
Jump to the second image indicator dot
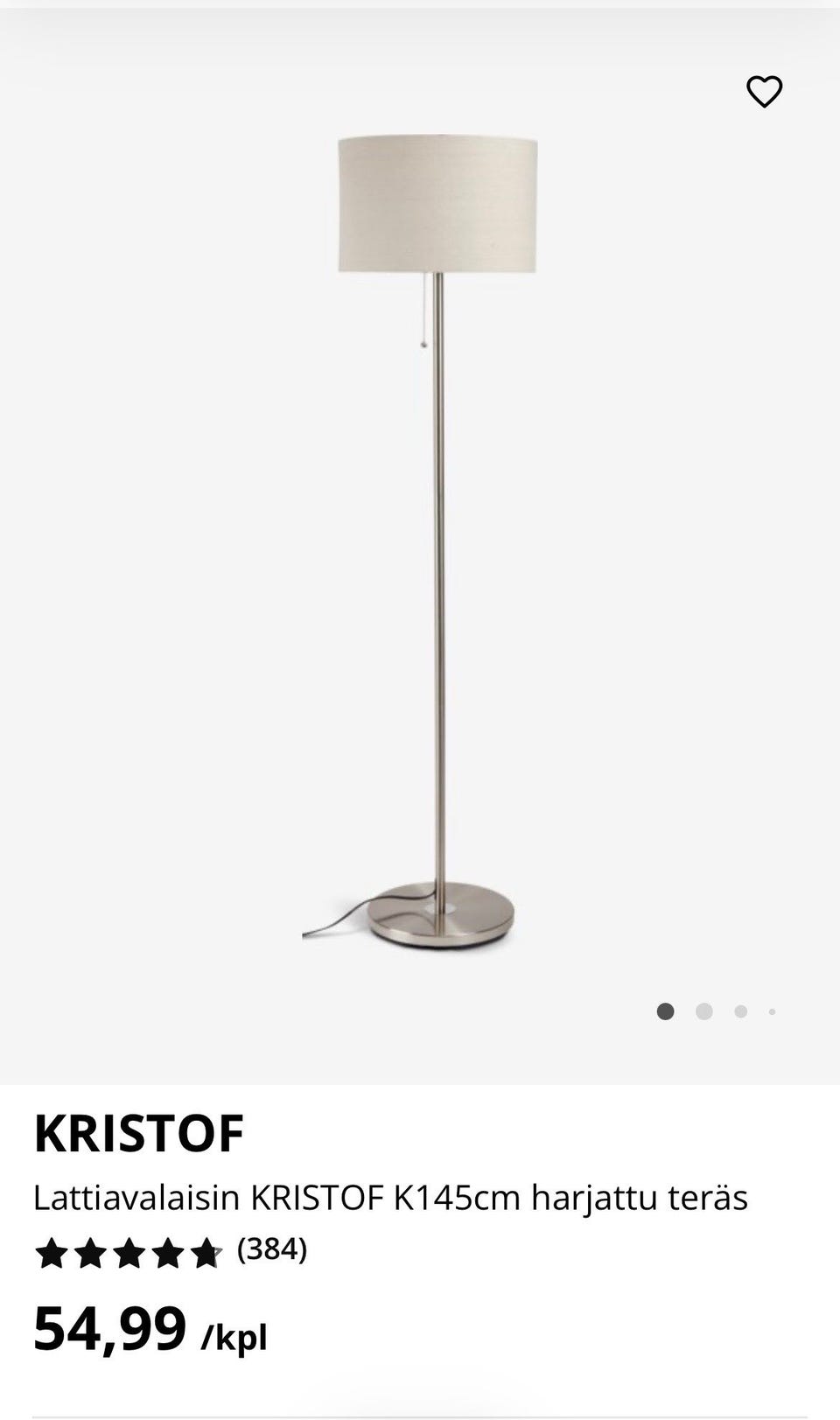click(x=703, y=1011)
